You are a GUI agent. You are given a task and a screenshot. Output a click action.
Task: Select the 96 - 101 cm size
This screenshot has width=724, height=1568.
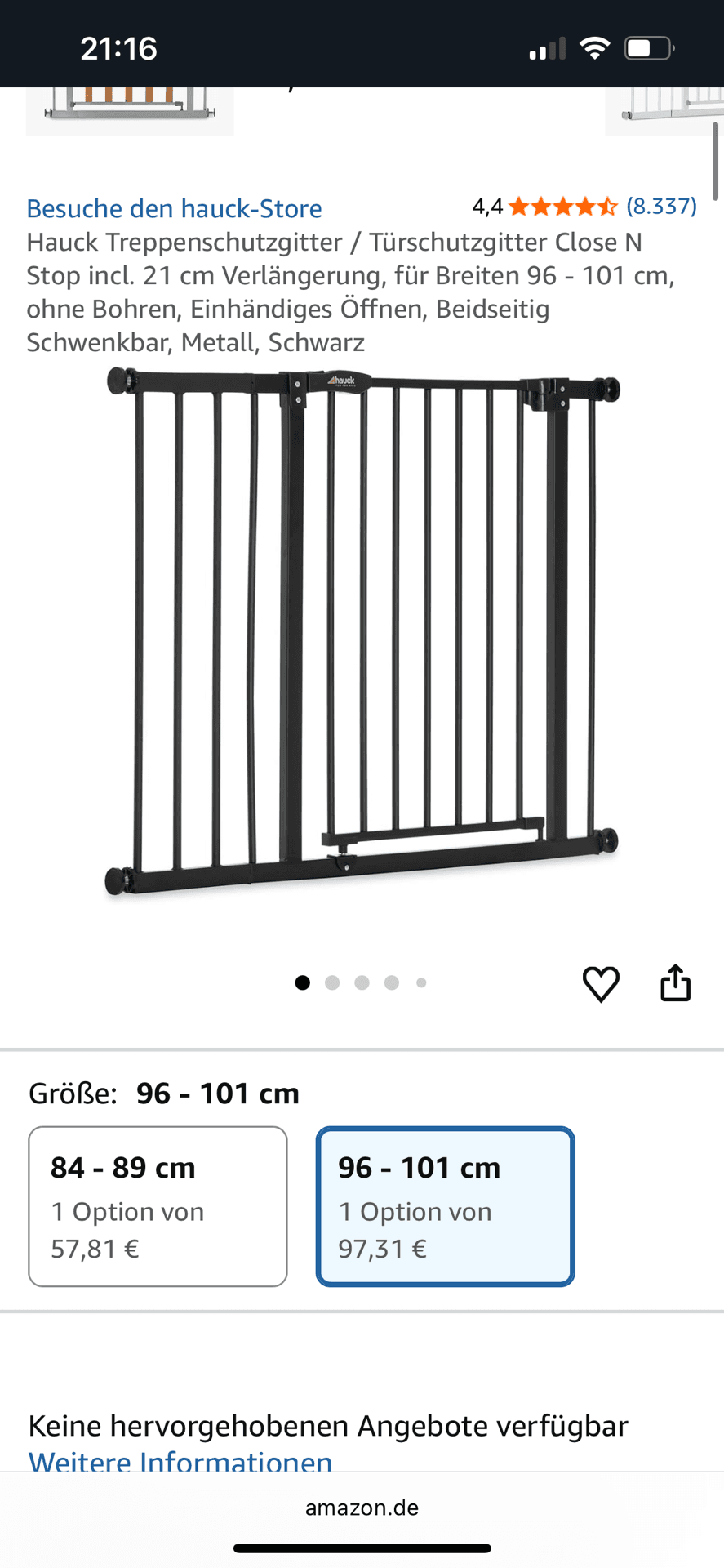pos(445,1206)
